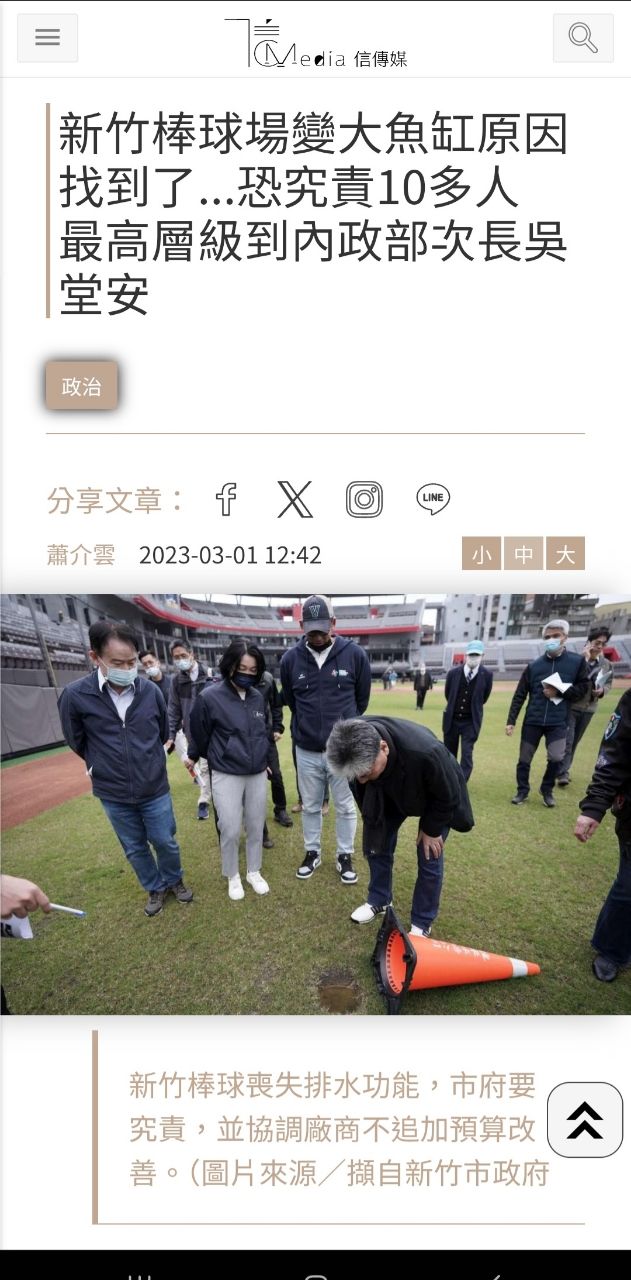Screen dimensions: 631x1280
Task: Open the search magnifier
Action: point(583,38)
